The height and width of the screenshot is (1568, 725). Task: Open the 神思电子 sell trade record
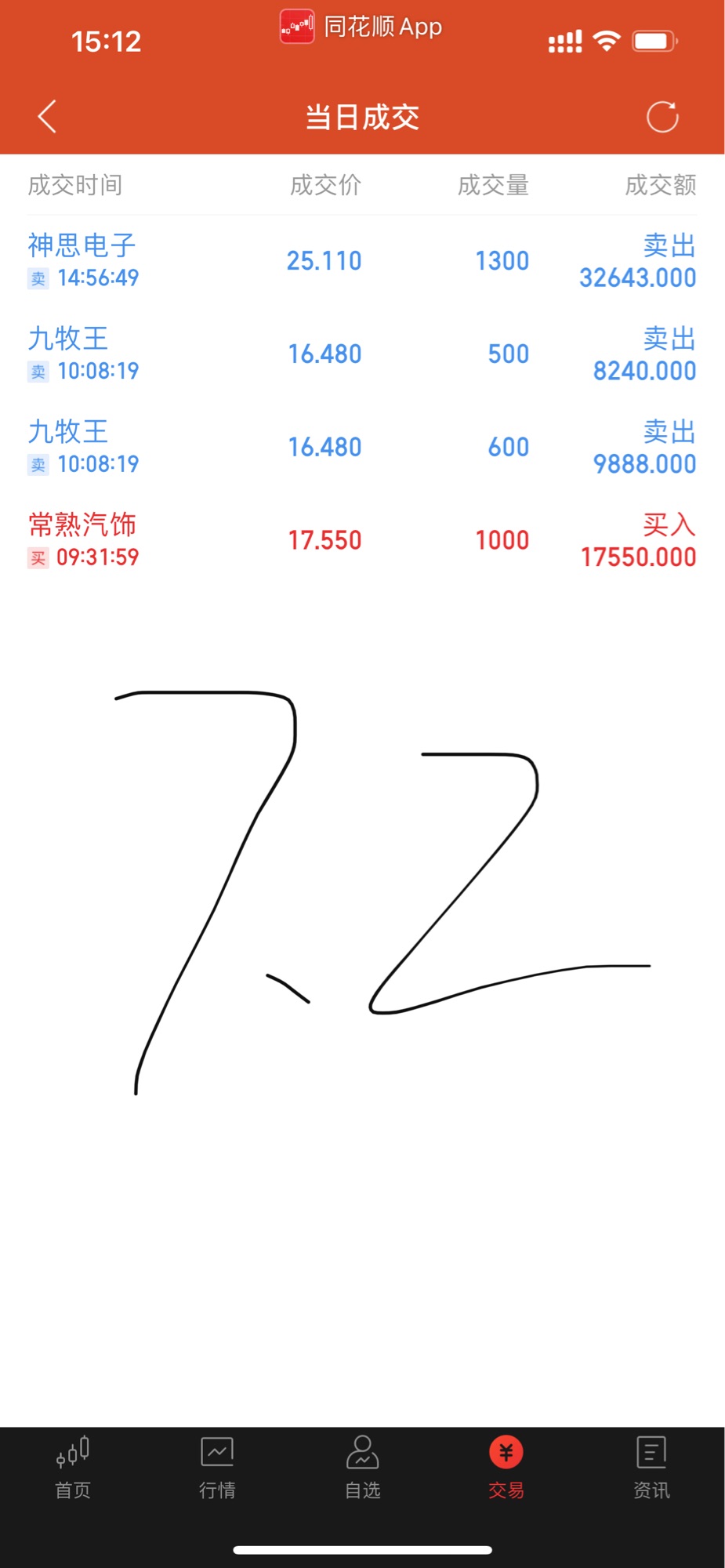pos(361,261)
